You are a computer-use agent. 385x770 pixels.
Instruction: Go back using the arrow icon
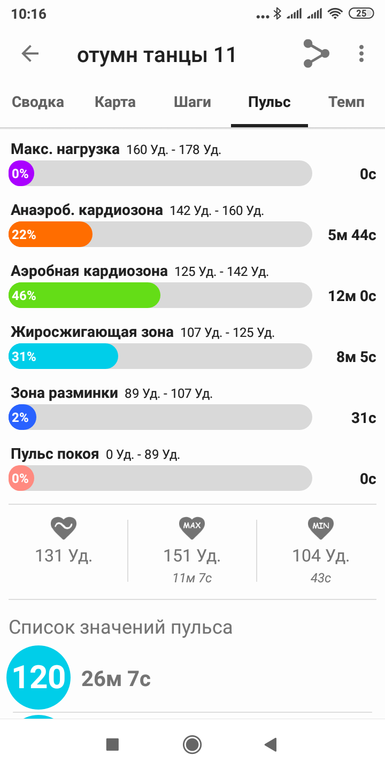click(x=30, y=54)
